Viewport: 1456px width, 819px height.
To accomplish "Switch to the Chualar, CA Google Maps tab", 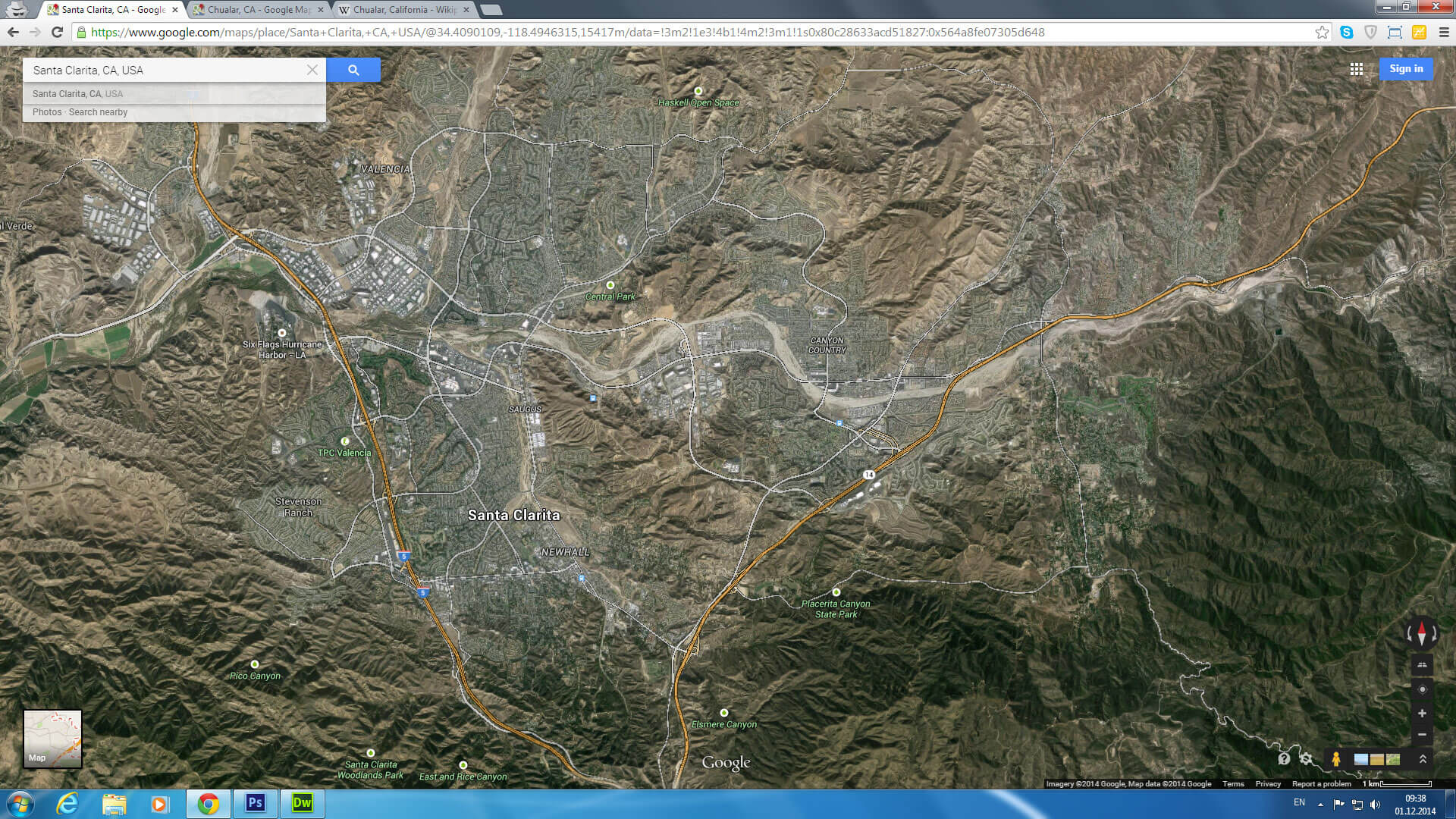I will click(x=258, y=10).
